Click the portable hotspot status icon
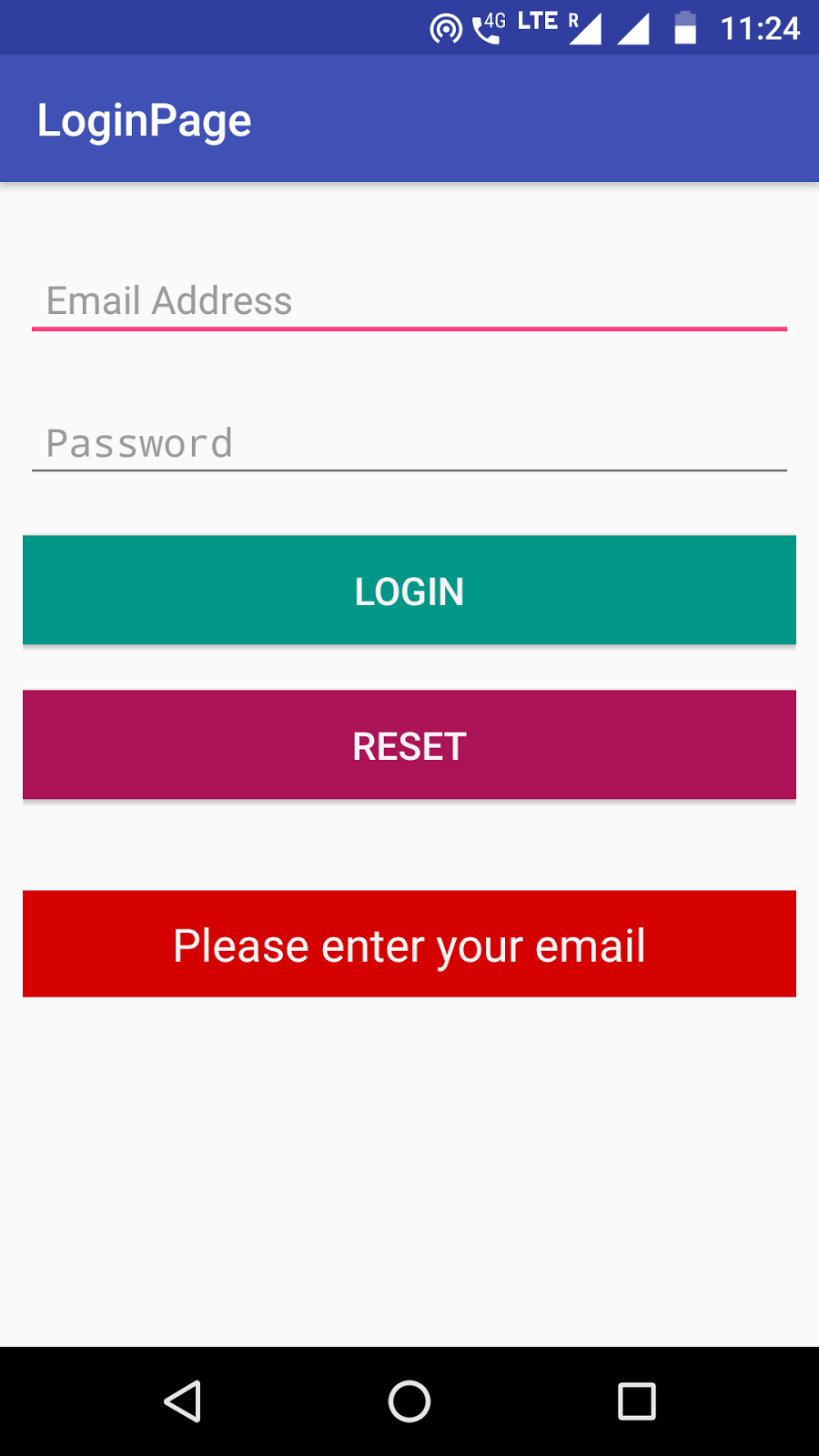Image resolution: width=819 pixels, height=1456 pixels. click(446, 27)
